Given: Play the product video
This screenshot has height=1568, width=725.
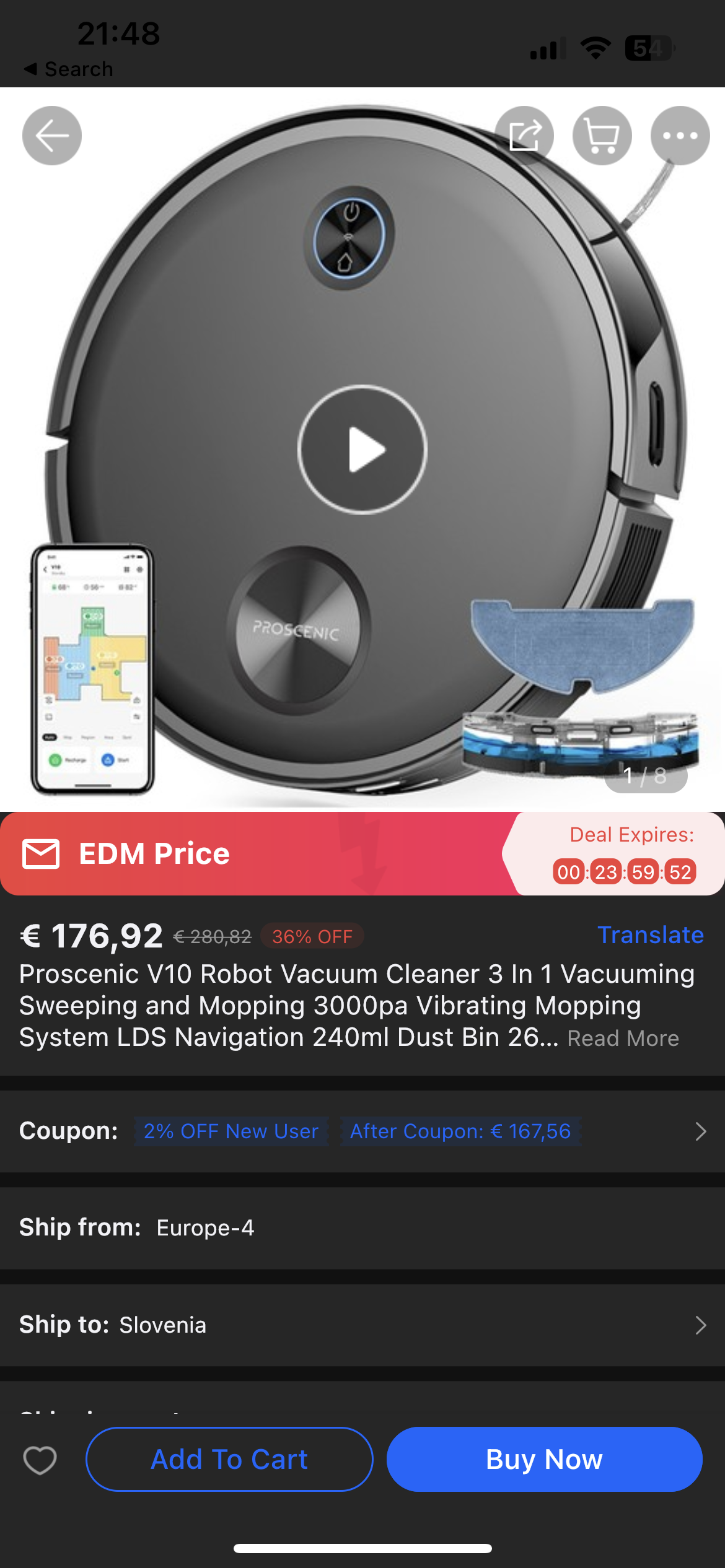Looking at the screenshot, I should pyautogui.click(x=362, y=450).
